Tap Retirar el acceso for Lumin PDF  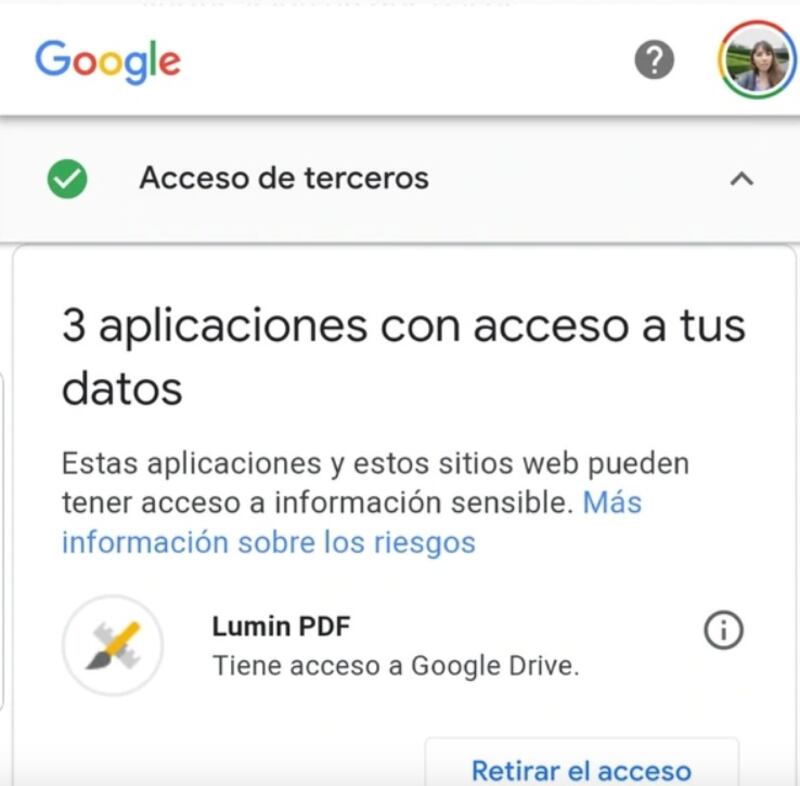[x=581, y=770]
